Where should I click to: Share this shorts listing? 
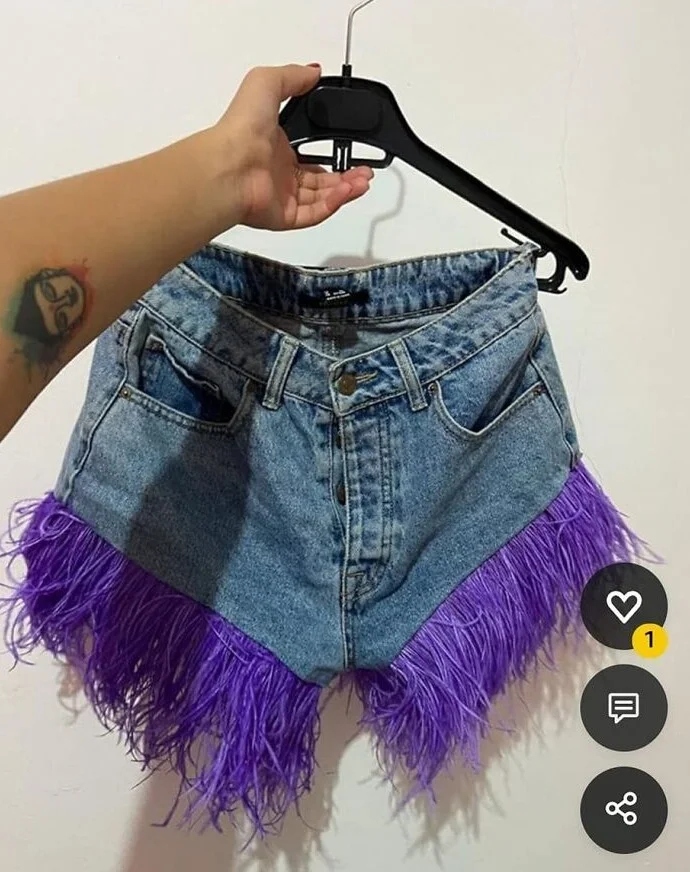624,809
